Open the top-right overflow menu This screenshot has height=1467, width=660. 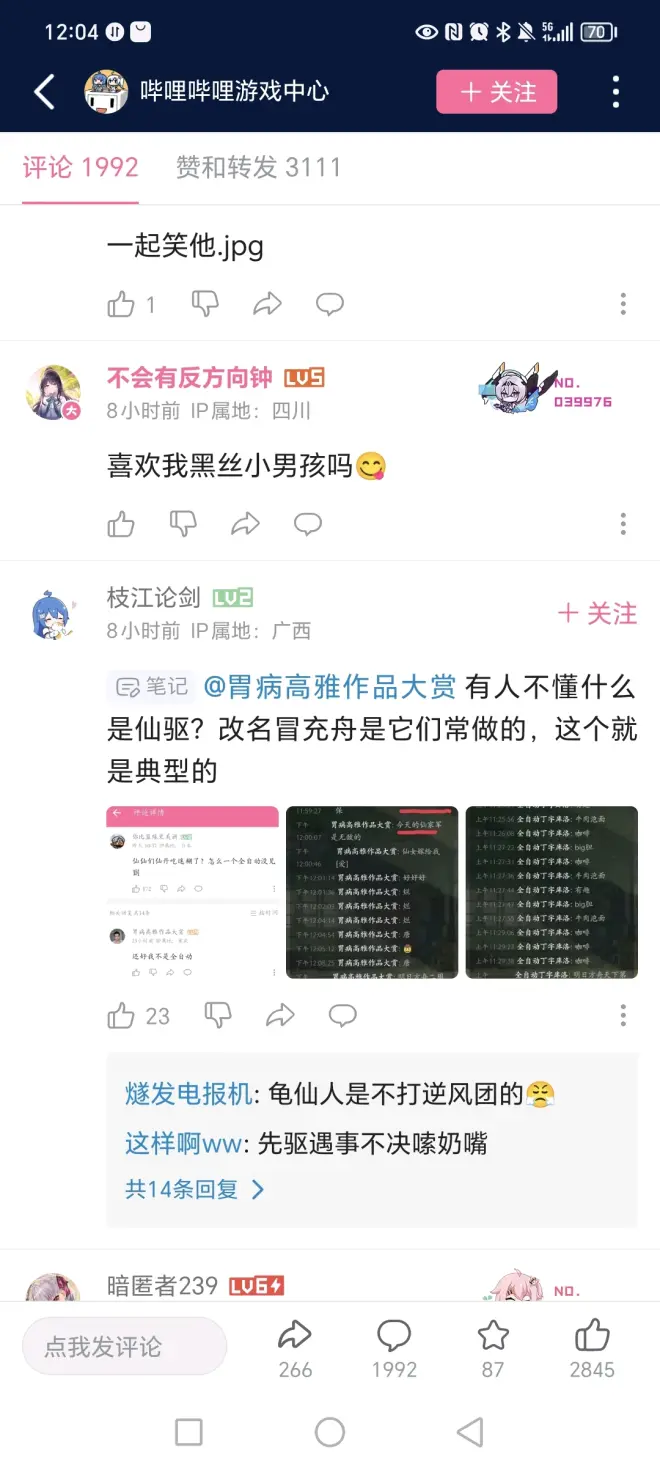tap(616, 91)
